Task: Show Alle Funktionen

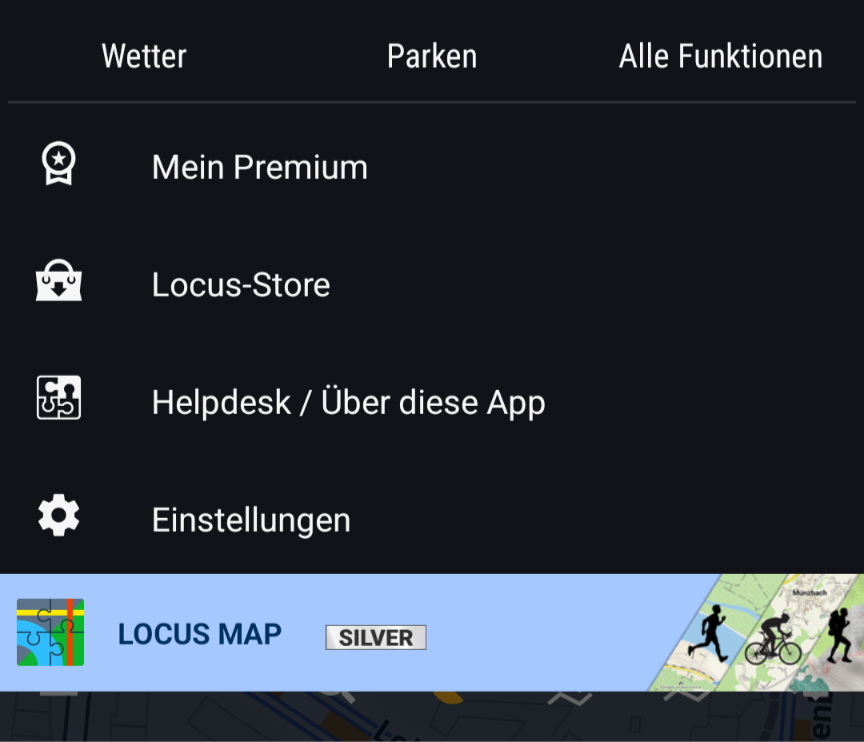Action: [x=720, y=56]
